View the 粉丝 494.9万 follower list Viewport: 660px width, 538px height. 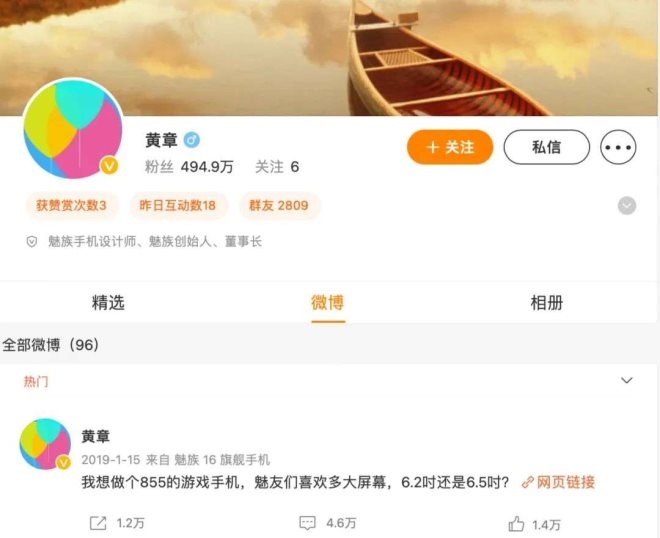pyautogui.click(x=189, y=167)
